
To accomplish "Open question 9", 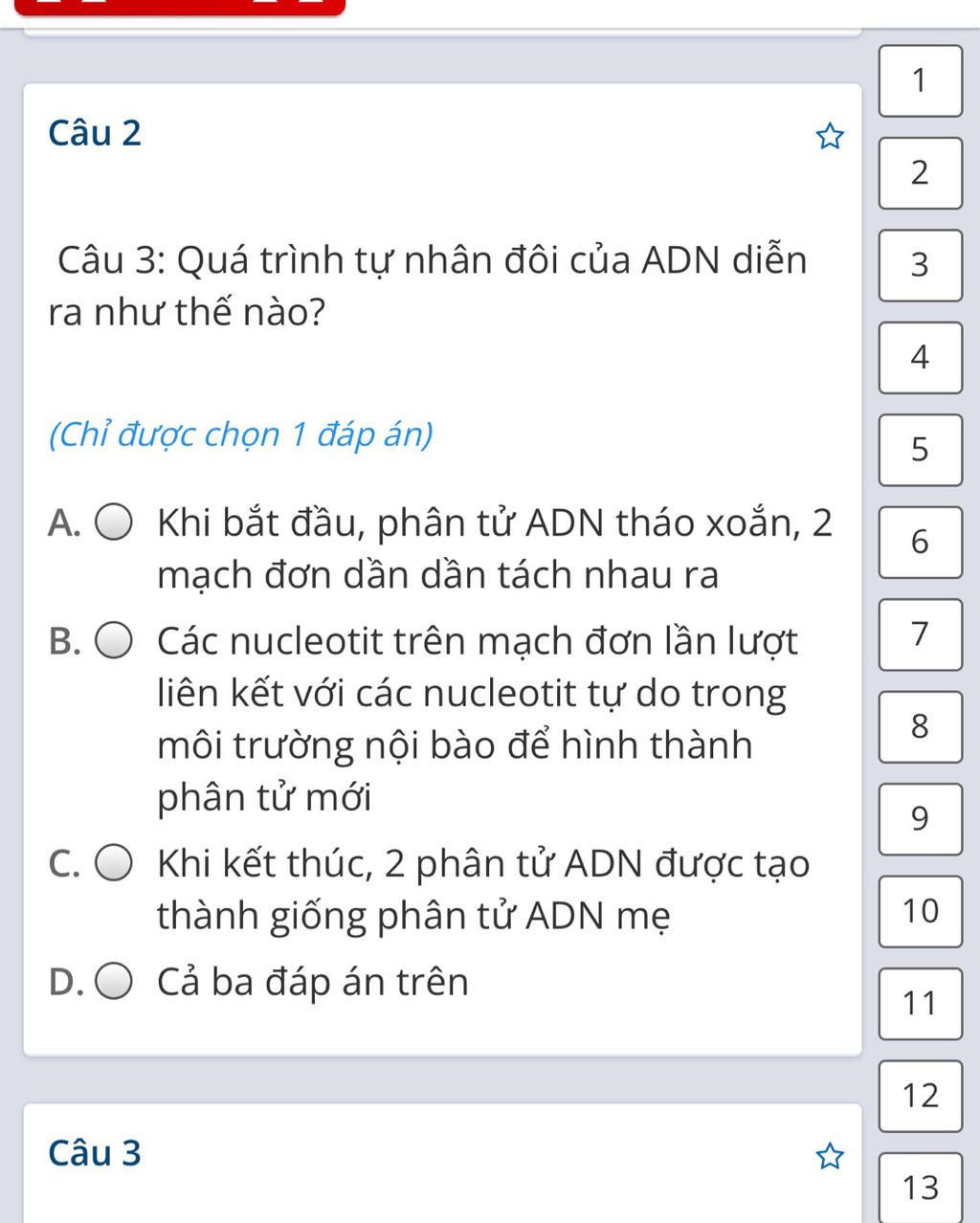I will [920, 819].
